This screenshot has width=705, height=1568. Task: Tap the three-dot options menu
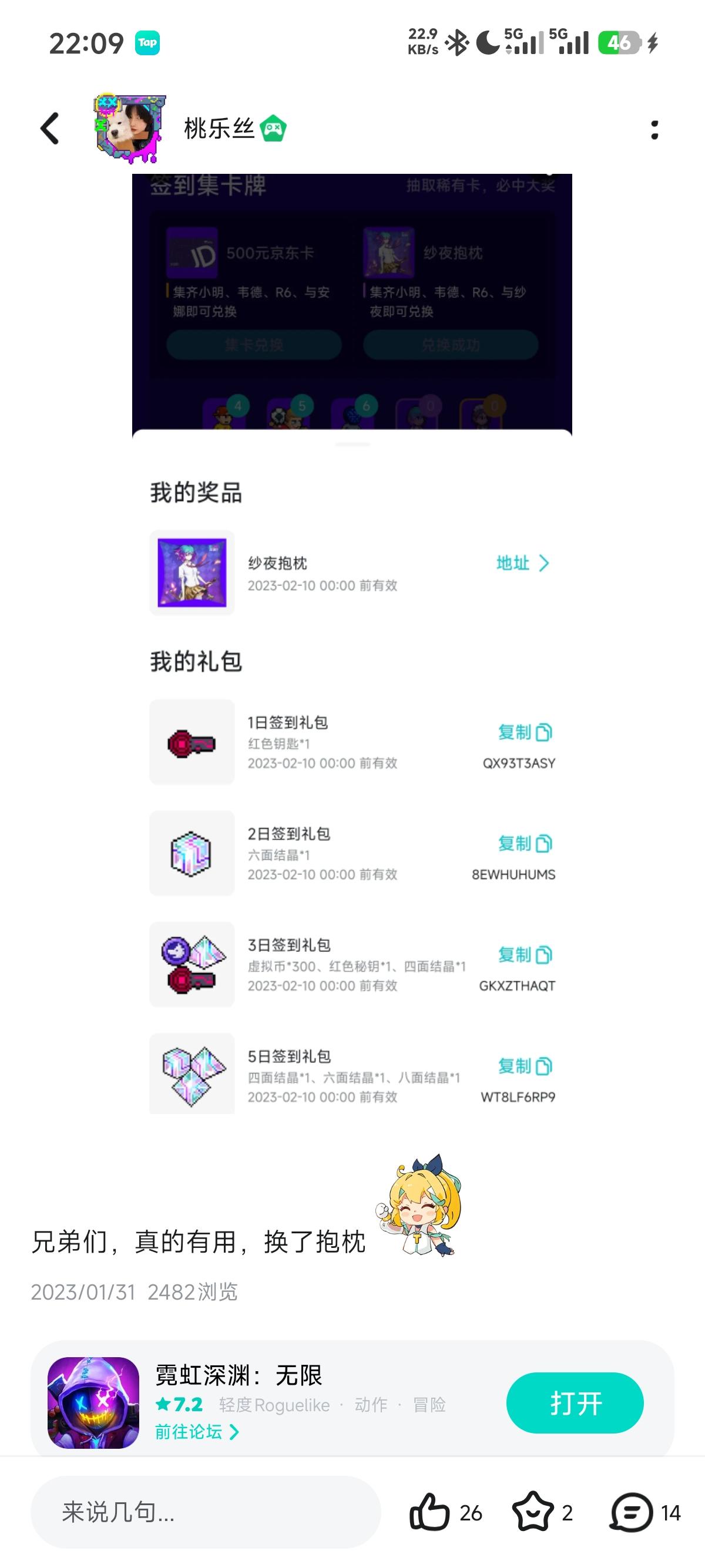click(x=654, y=128)
